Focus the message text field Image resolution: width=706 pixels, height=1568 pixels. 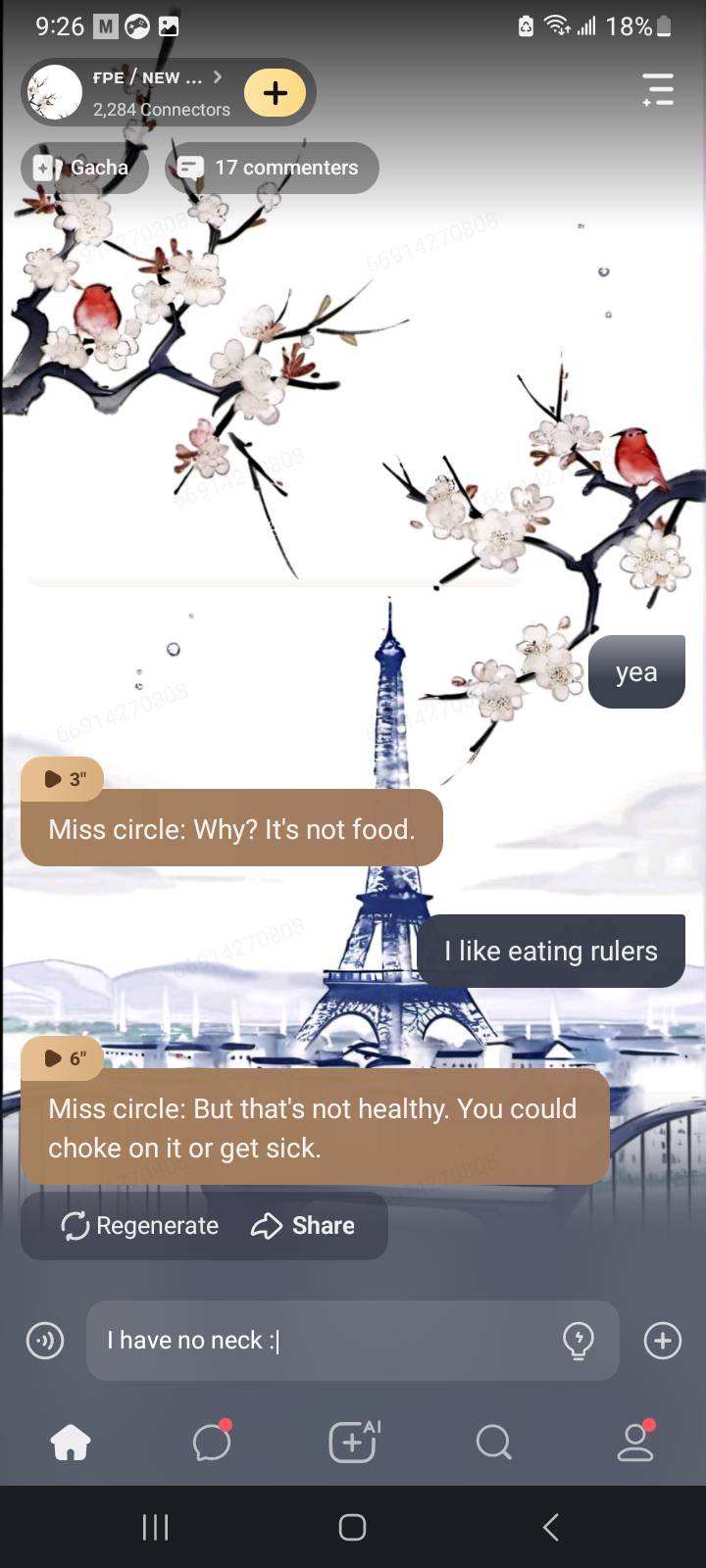coord(324,1341)
